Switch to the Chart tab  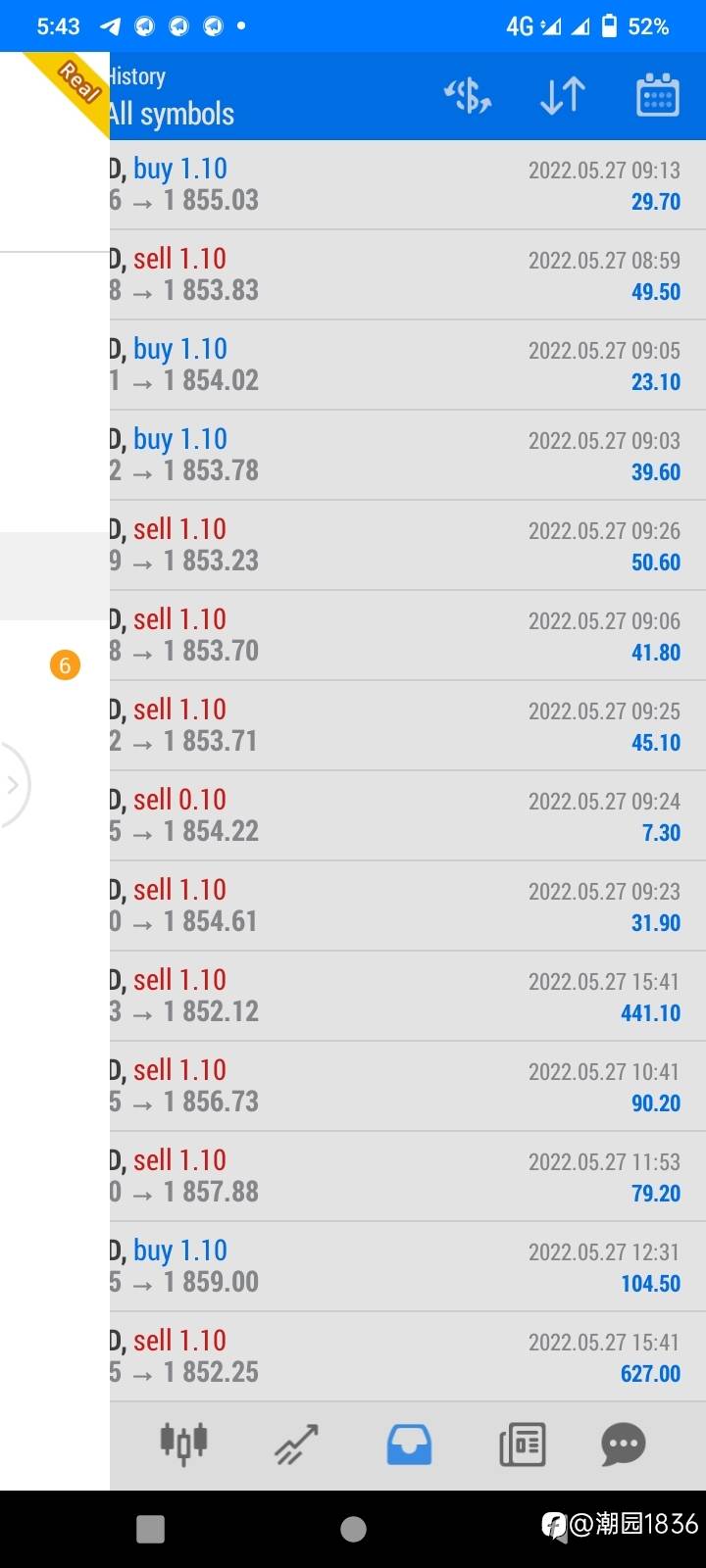(x=296, y=1444)
